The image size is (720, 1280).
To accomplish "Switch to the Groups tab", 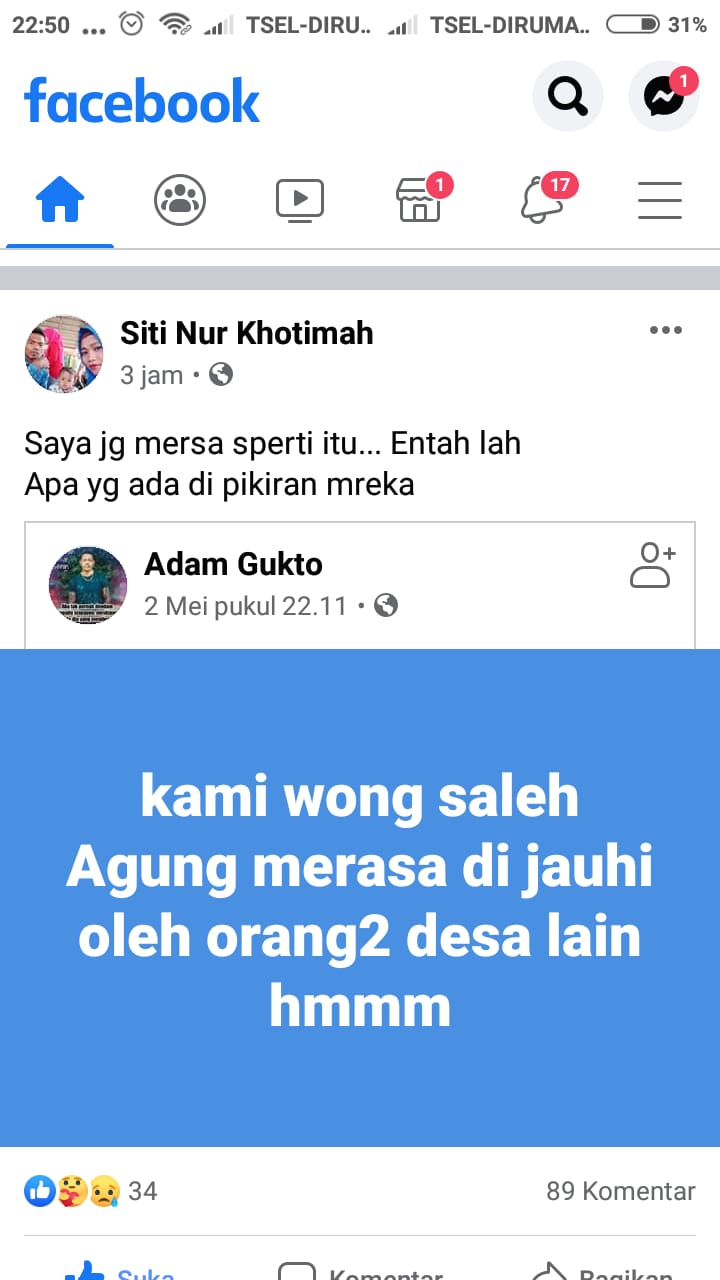I will pyautogui.click(x=180, y=200).
